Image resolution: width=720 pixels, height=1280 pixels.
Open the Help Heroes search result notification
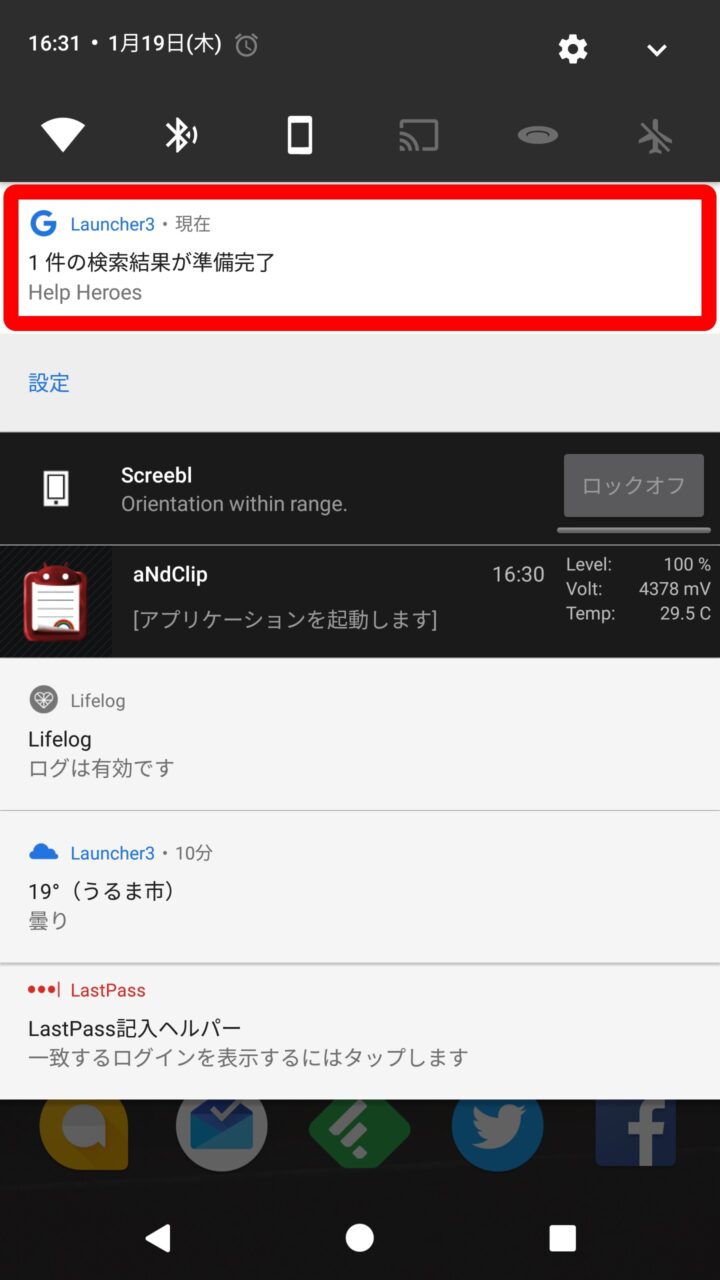(360, 258)
